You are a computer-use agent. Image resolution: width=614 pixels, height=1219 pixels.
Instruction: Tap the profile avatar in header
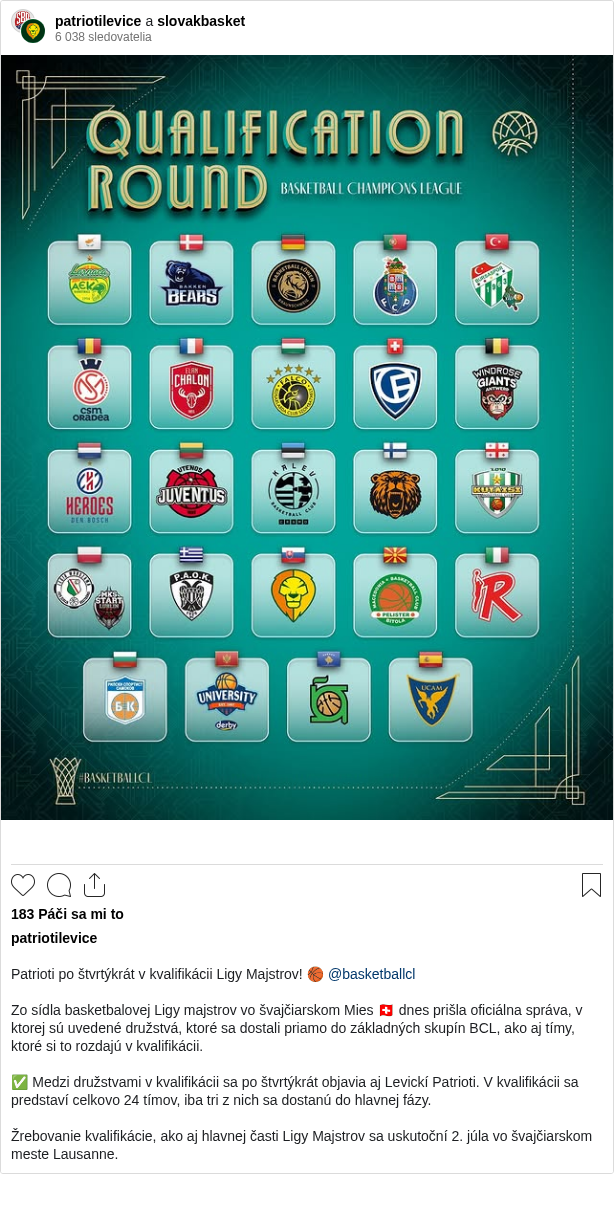coord(27,27)
